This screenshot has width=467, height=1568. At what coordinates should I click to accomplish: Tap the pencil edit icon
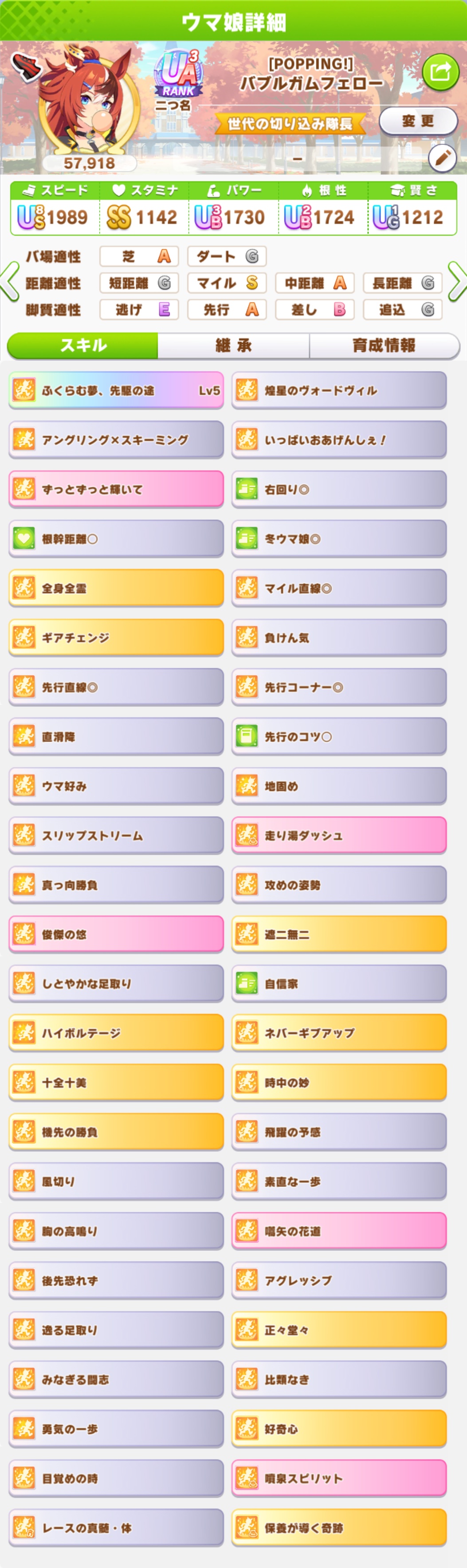[x=442, y=158]
